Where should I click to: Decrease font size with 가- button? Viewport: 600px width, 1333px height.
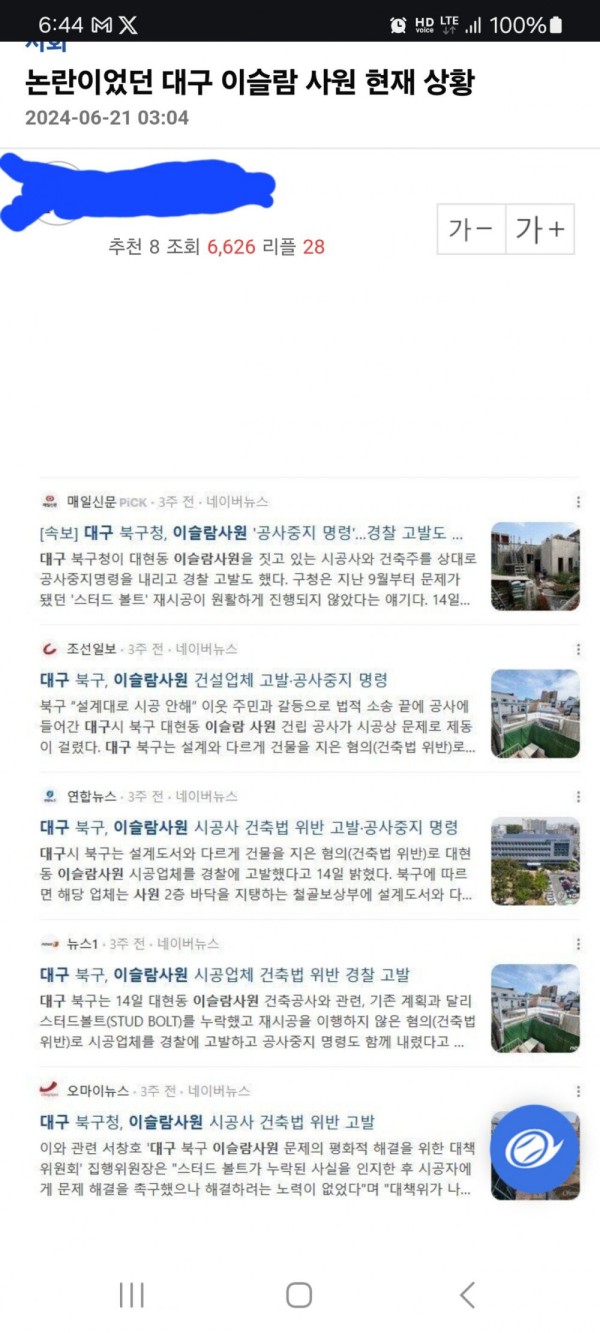(471, 229)
